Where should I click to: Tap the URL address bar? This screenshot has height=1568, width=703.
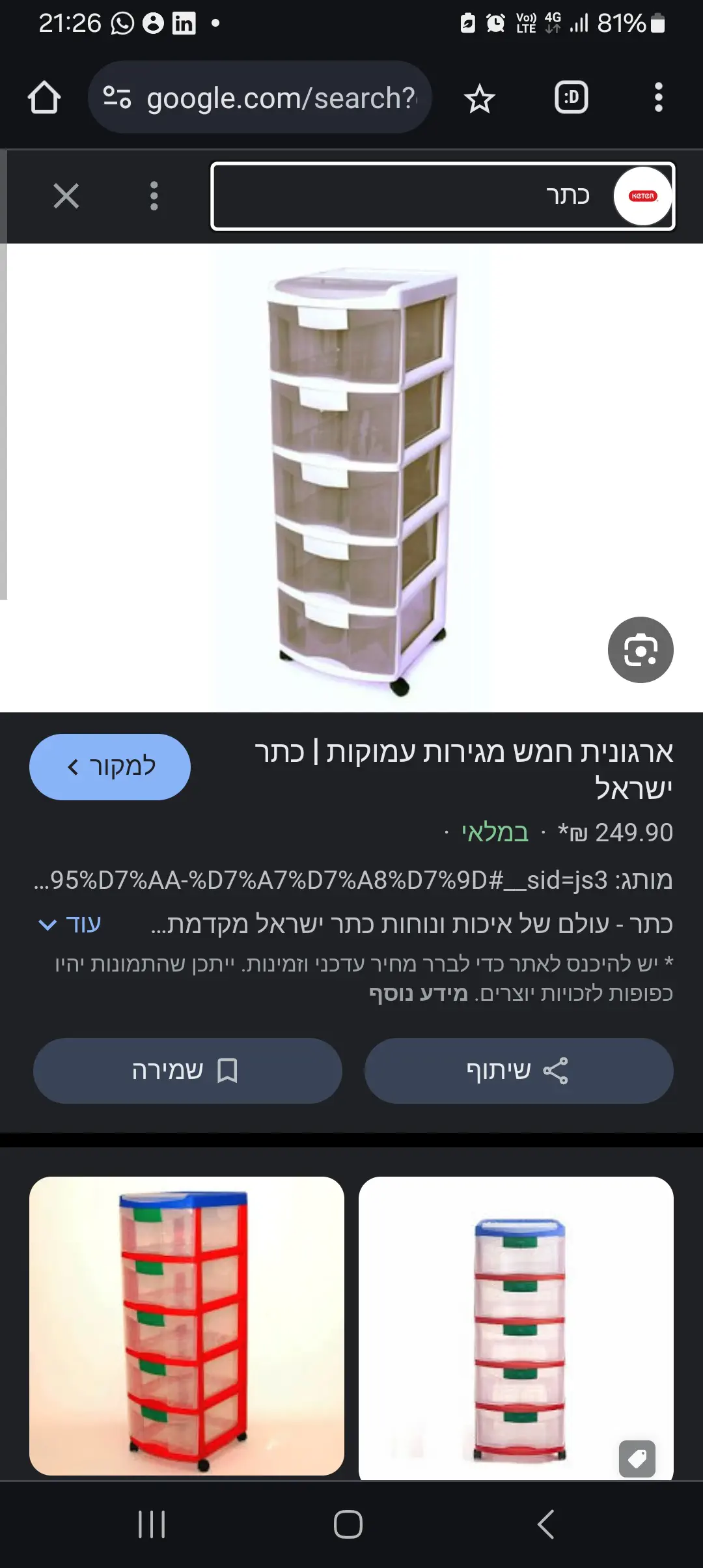[260, 98]
